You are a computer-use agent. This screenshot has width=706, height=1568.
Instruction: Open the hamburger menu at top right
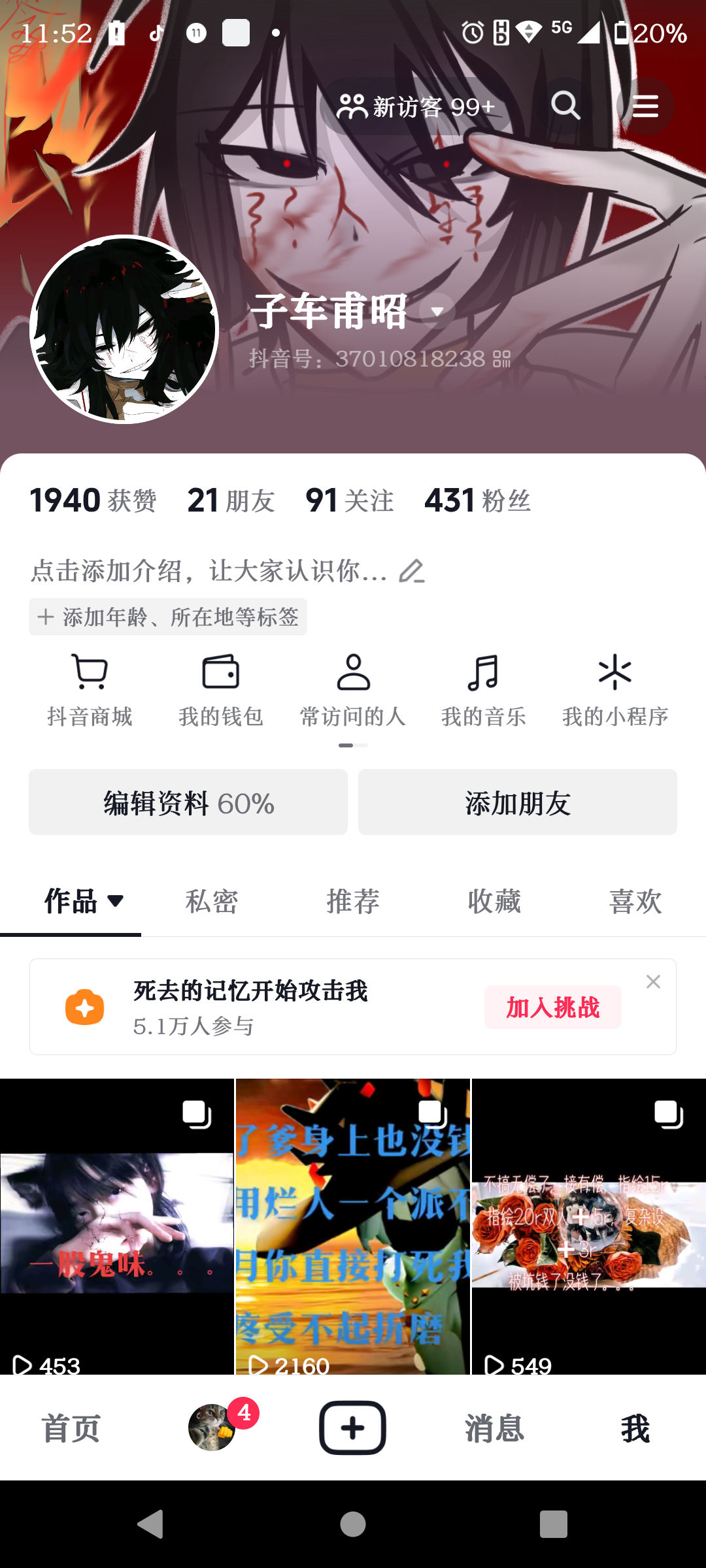click(645, 106)
